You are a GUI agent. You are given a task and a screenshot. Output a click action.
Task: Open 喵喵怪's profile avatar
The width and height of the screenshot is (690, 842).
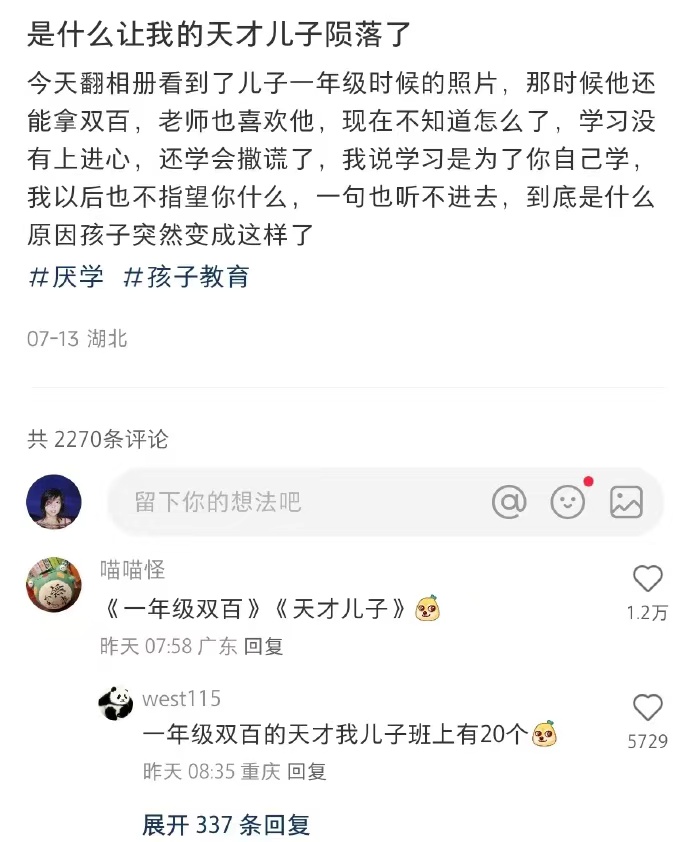(54, 585)
